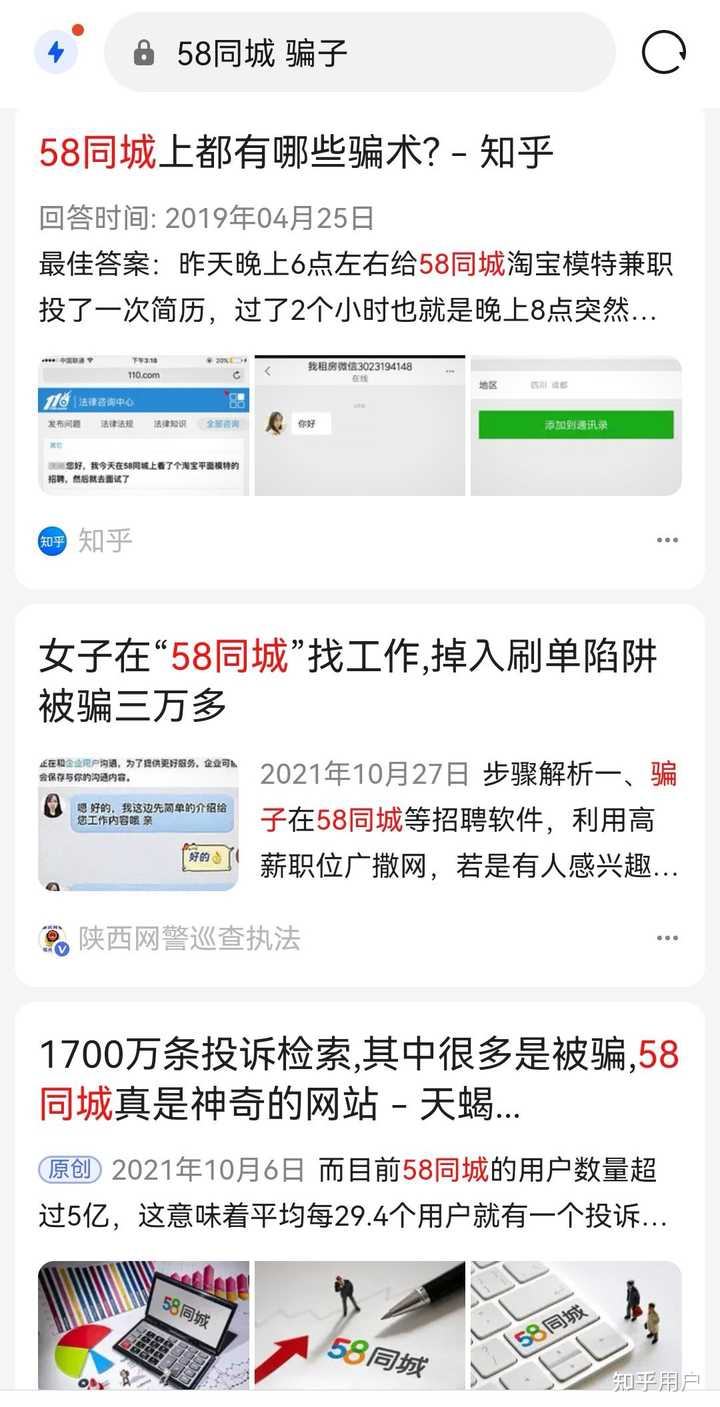Screen dimensions: 720x1407
Task: Open the more options dots on the 陕西网警 result
Action: pyautogui.click(x=667, y=938)
